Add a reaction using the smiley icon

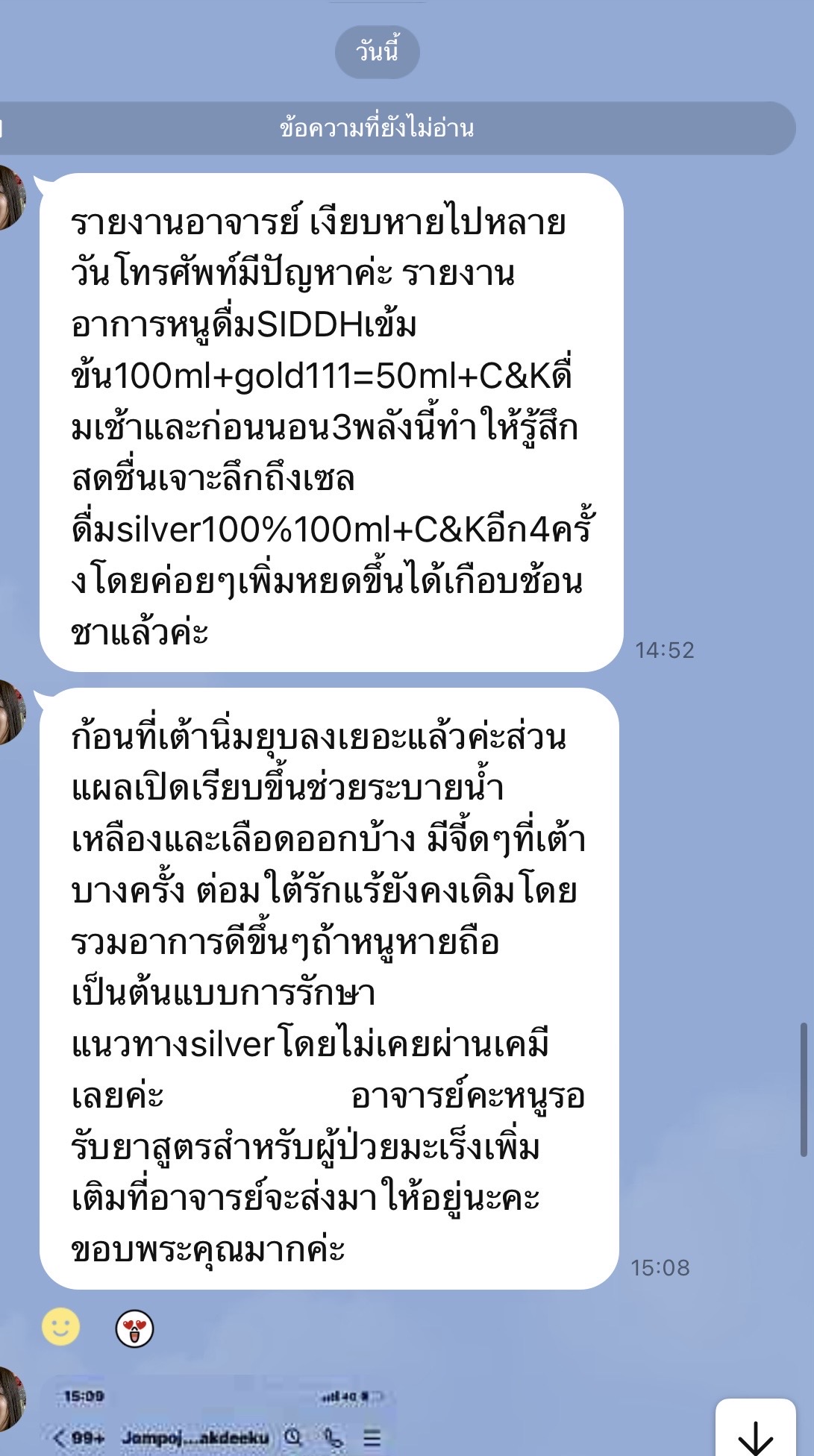coord(60,1328)
